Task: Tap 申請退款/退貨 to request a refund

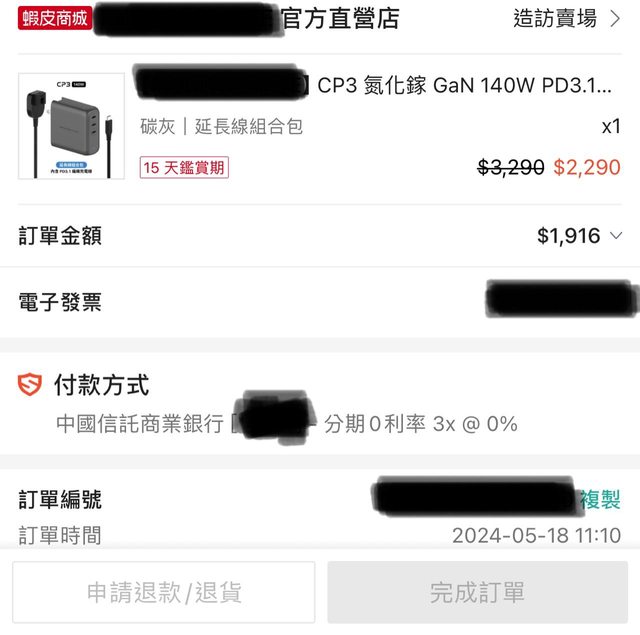Action: (164, 592)
